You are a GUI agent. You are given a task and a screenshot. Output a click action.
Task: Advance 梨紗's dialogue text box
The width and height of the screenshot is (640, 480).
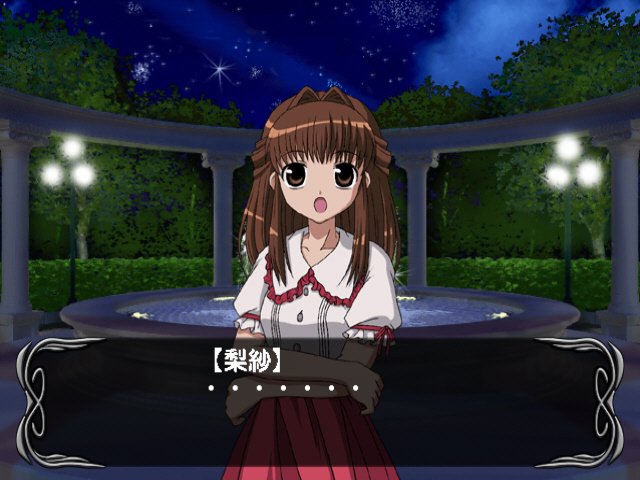point(320,400)
